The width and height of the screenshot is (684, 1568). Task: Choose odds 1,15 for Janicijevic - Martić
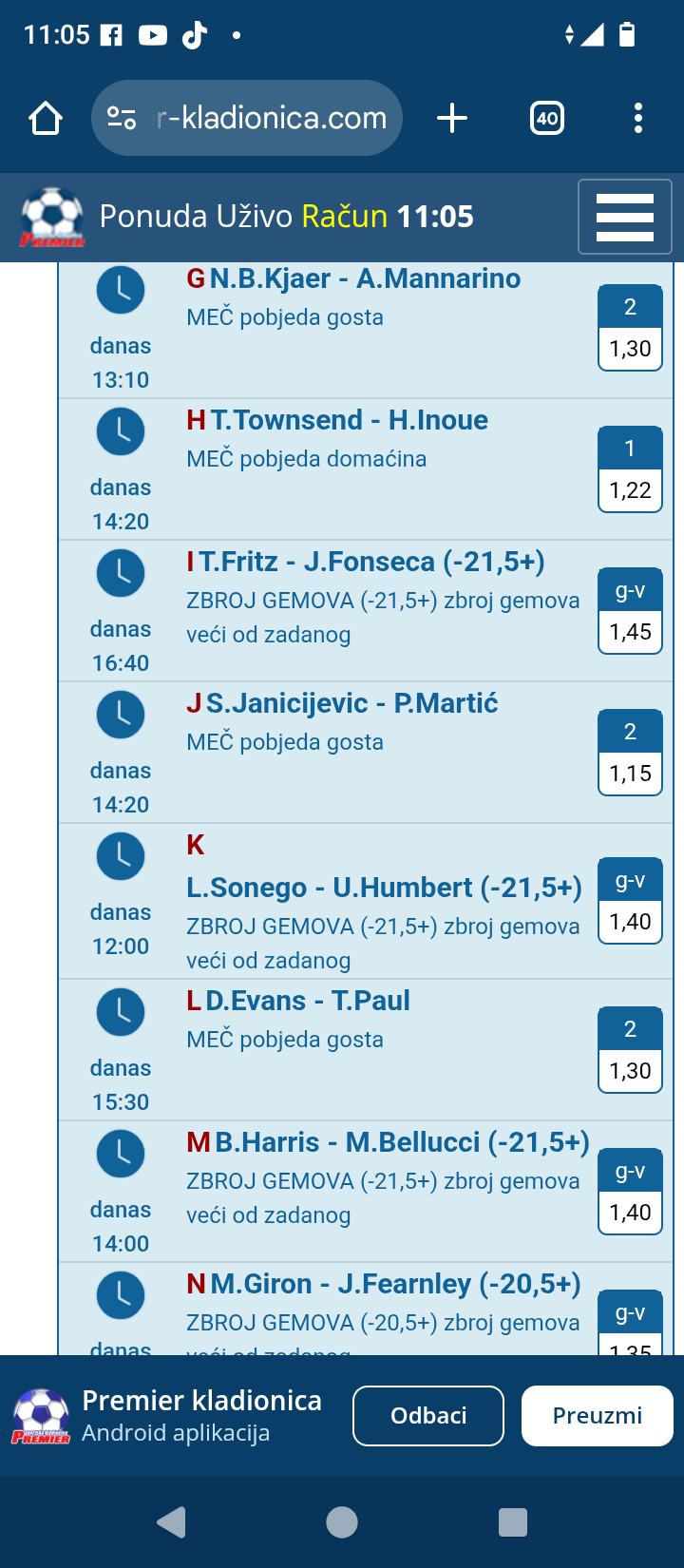coord(630,753)
